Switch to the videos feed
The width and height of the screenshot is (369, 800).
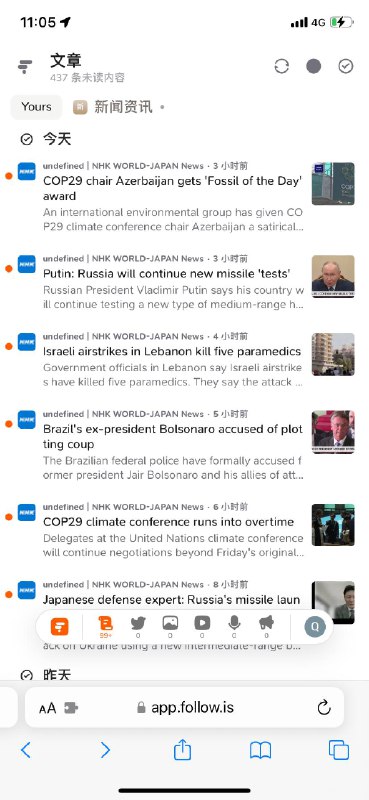[x=202, y=627]
